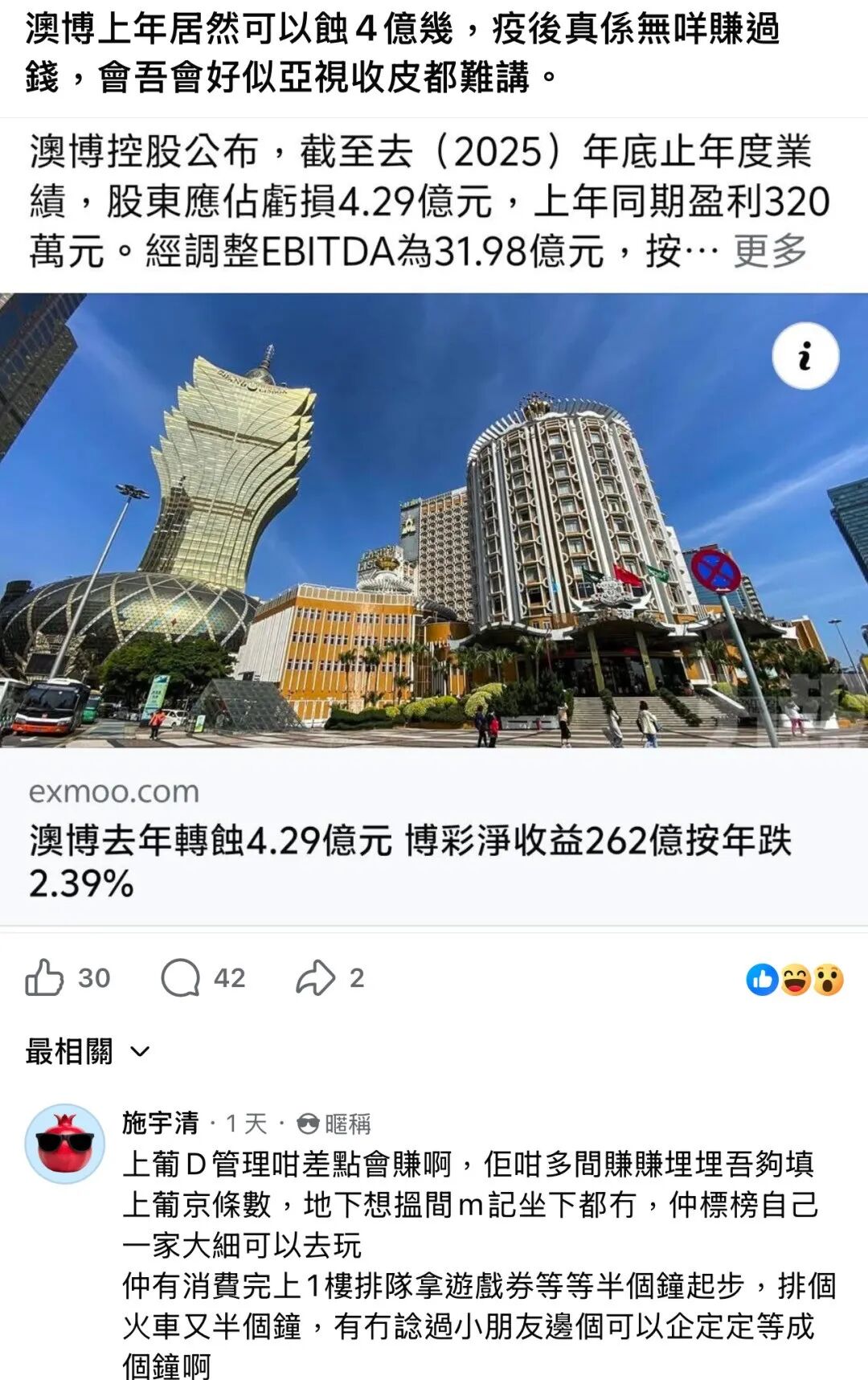Expand the post text with 更多

coord(770,252)
